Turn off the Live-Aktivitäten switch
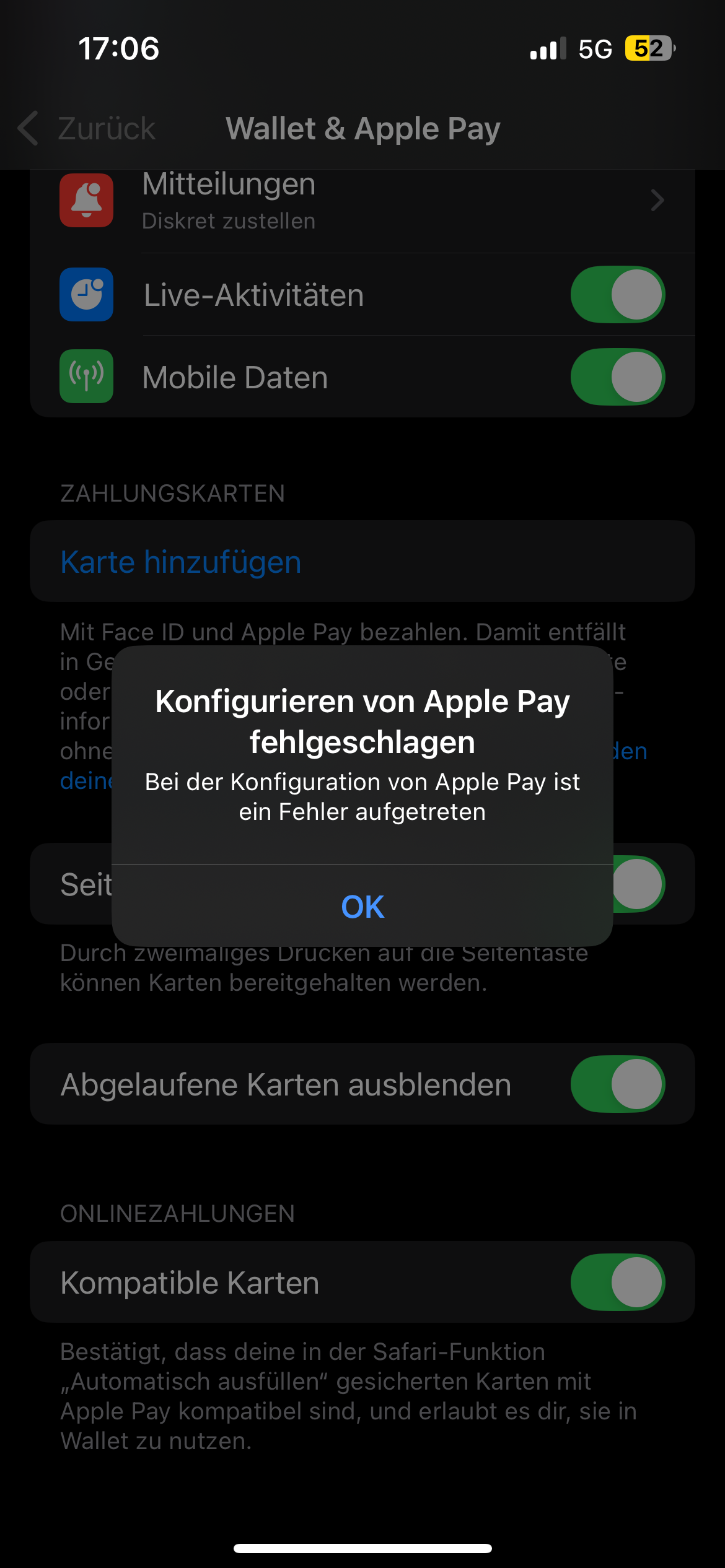This screenshot has height=1568, width=725. pos(618,295)
